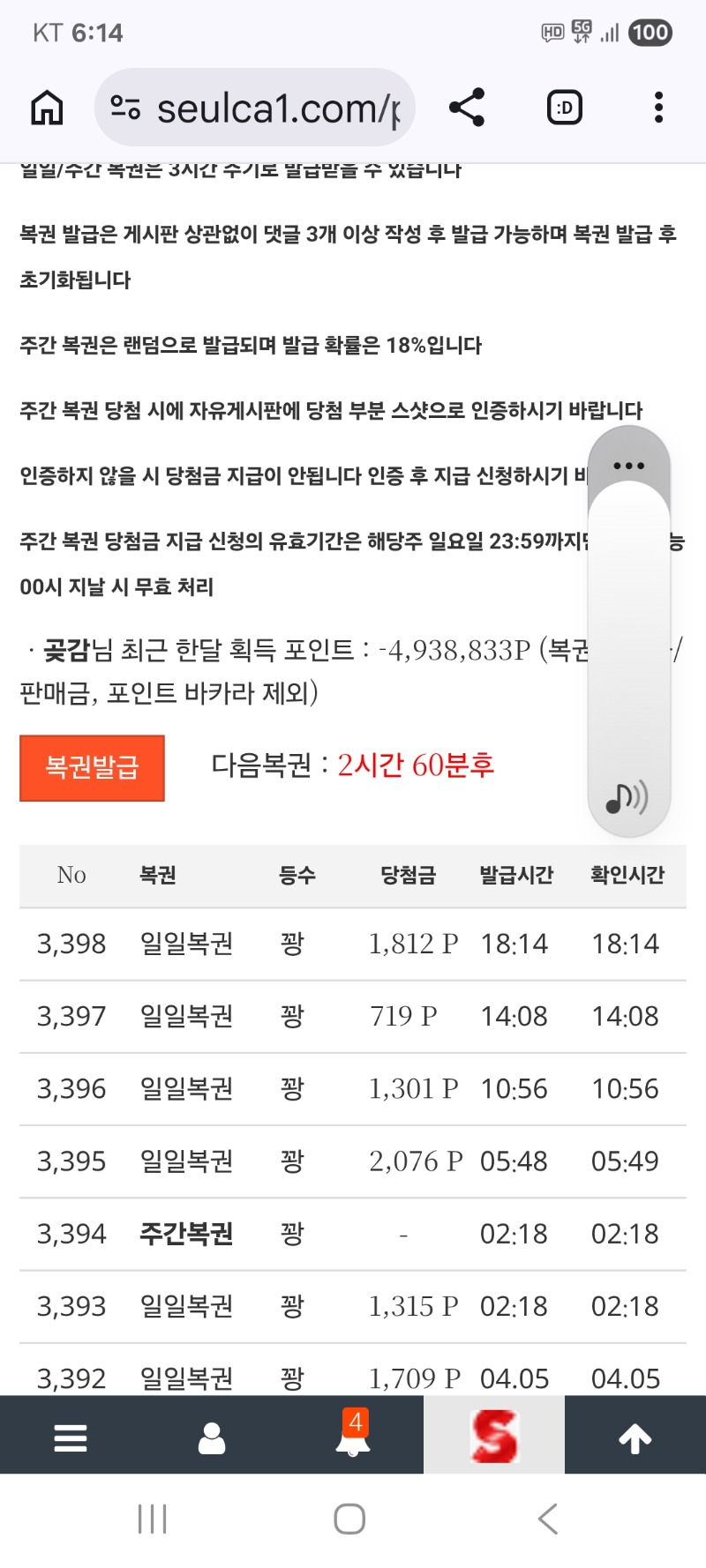Open the notifications bell
The image size is (706, 1568).
[x=353, y=1437]
